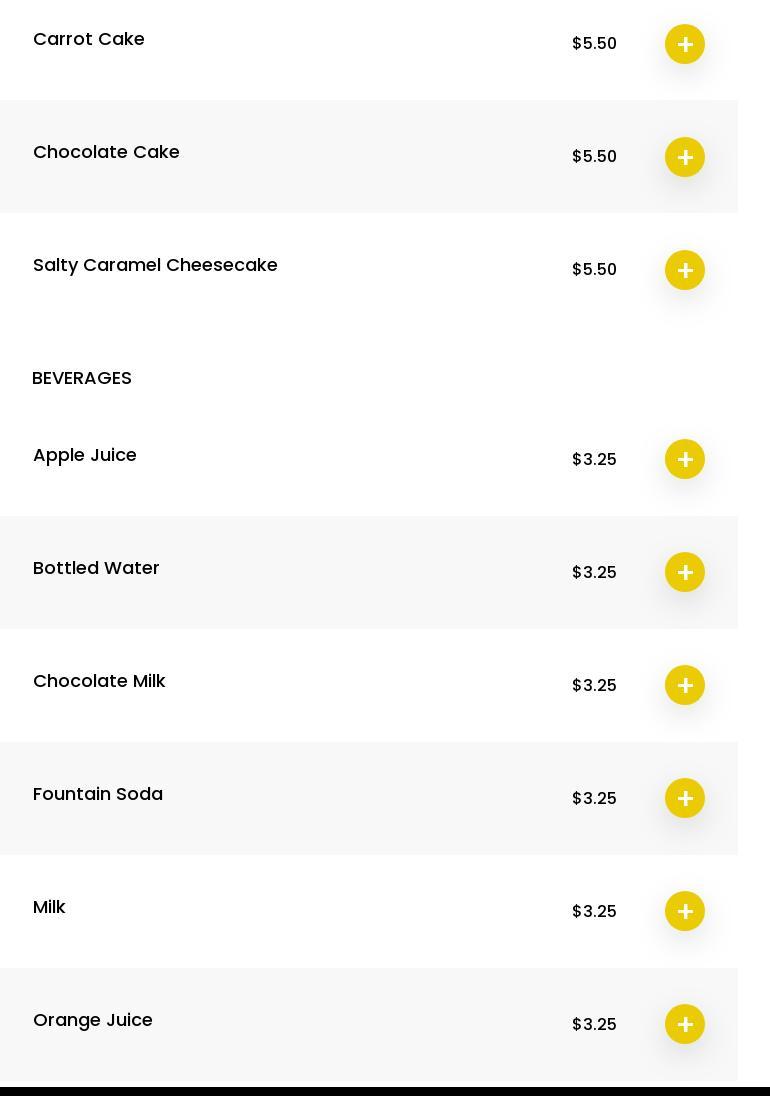Tap the plus icon next to Bottled Water

coord(685,572)
